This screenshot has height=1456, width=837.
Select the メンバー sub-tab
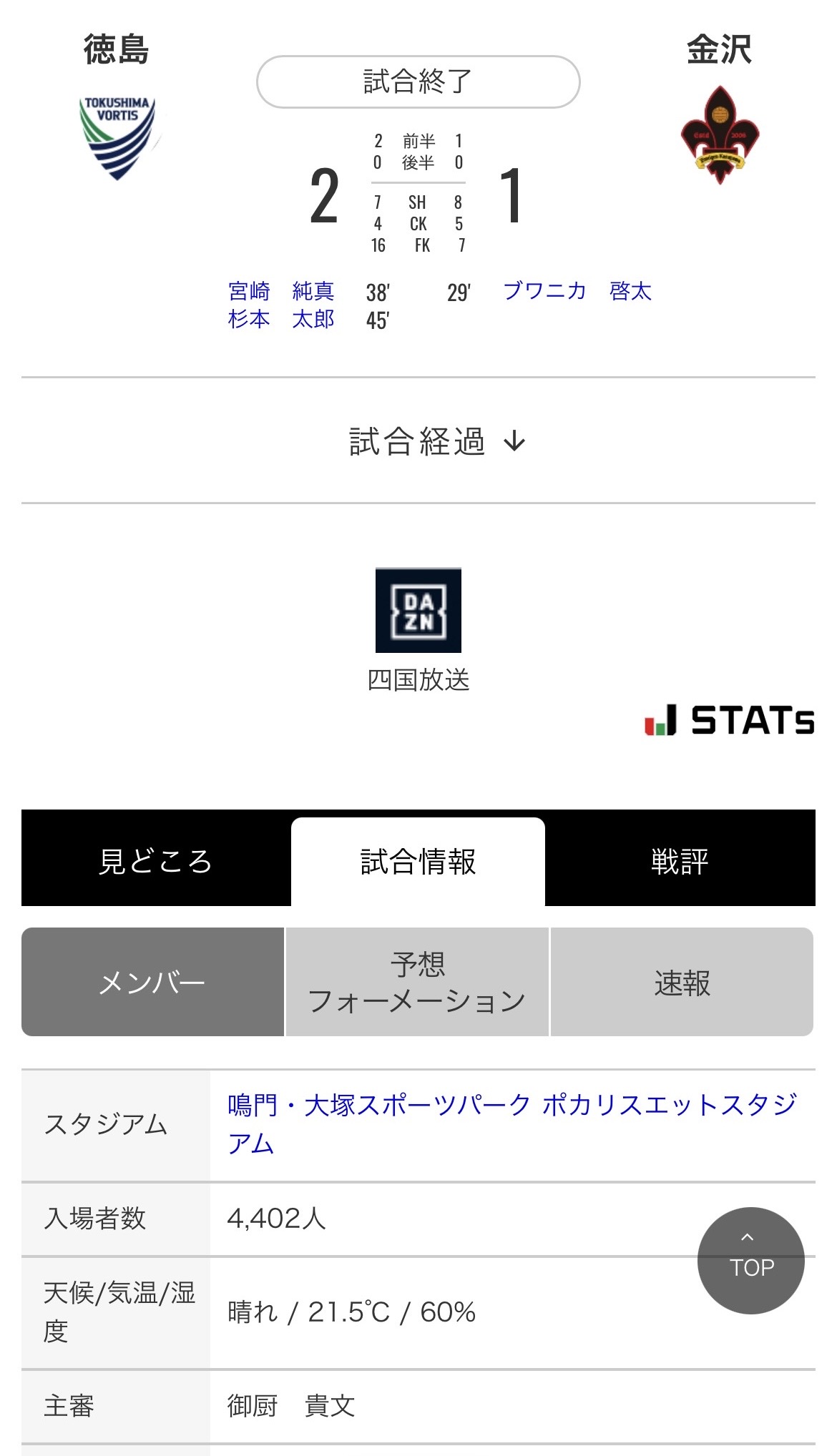click(x=152, y=982)
